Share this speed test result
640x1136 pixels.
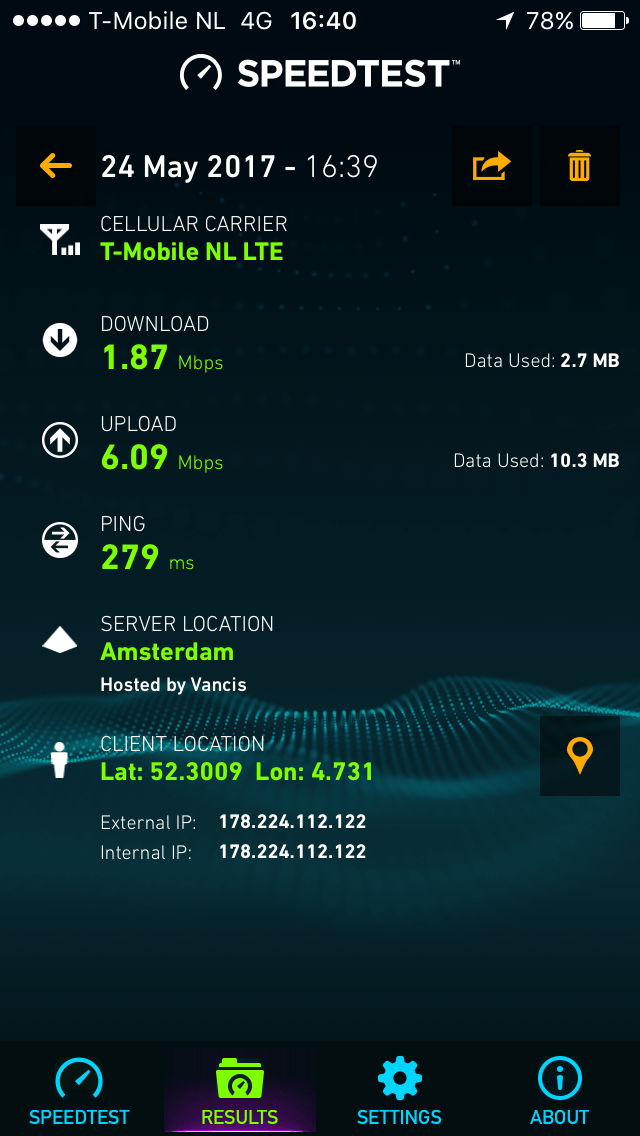(491, 166)
